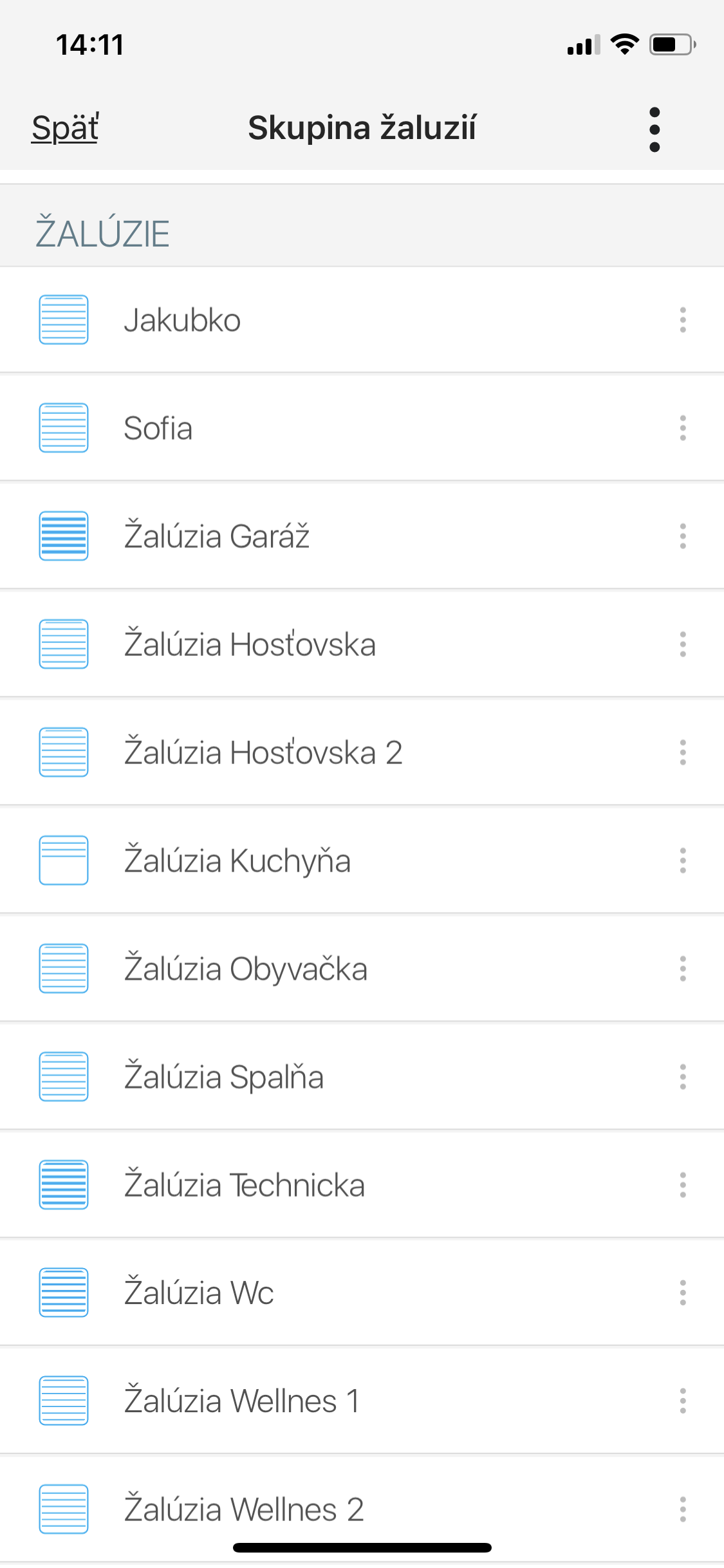Tap the options dots beside Žalúzia Hosťovska 2
The width and height of the screenshot is (724, 1568).
pyautogui.click(x=683, y=752)
